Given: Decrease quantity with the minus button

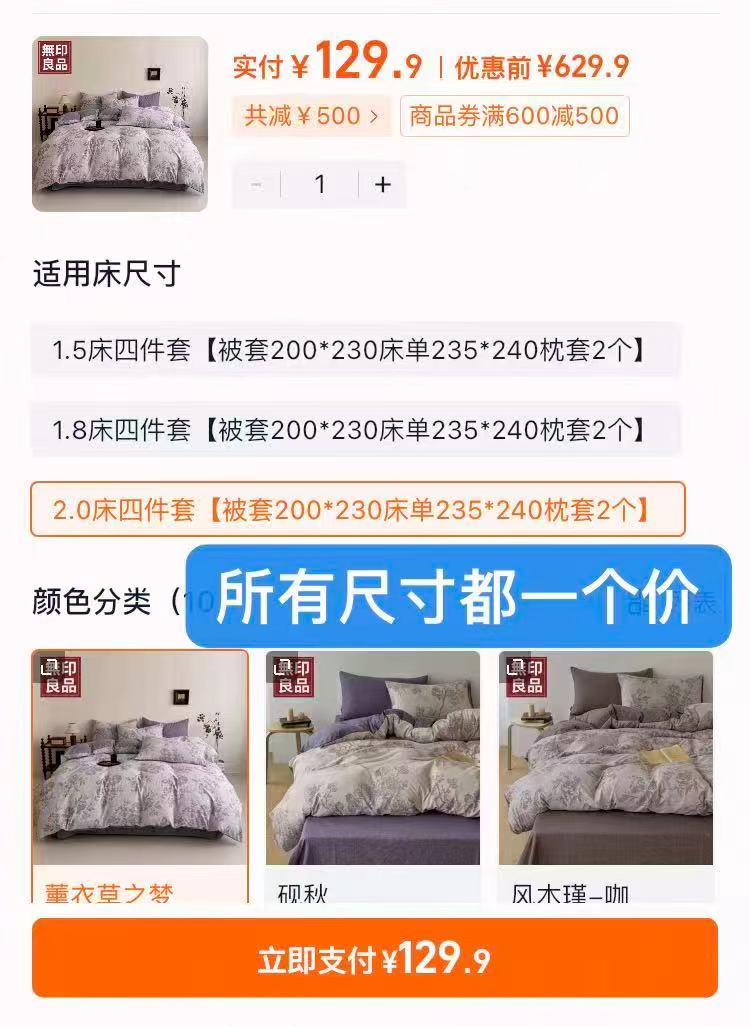Looking at the screenshot, I should [256, 185].
